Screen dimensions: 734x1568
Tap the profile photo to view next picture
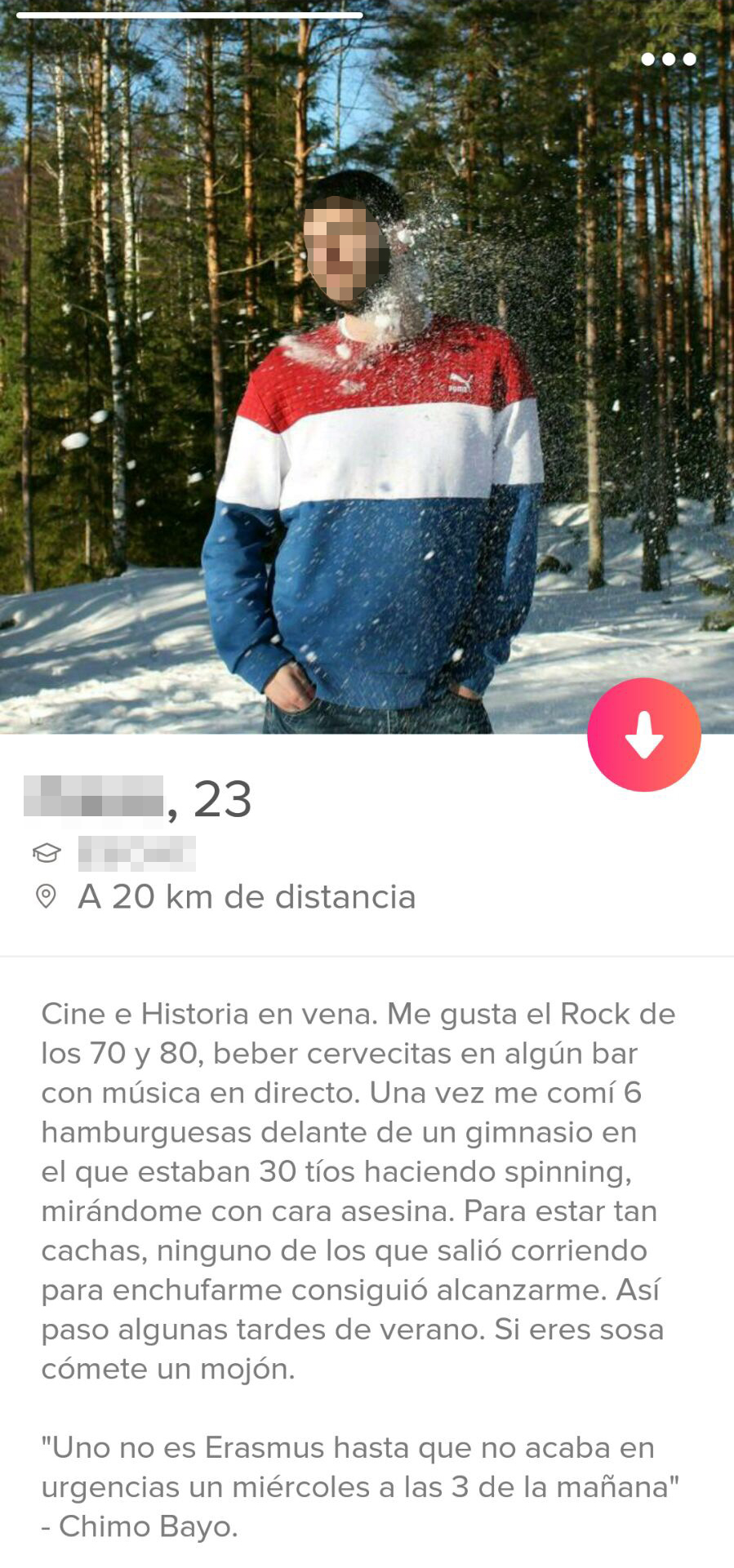coord(367,366)
